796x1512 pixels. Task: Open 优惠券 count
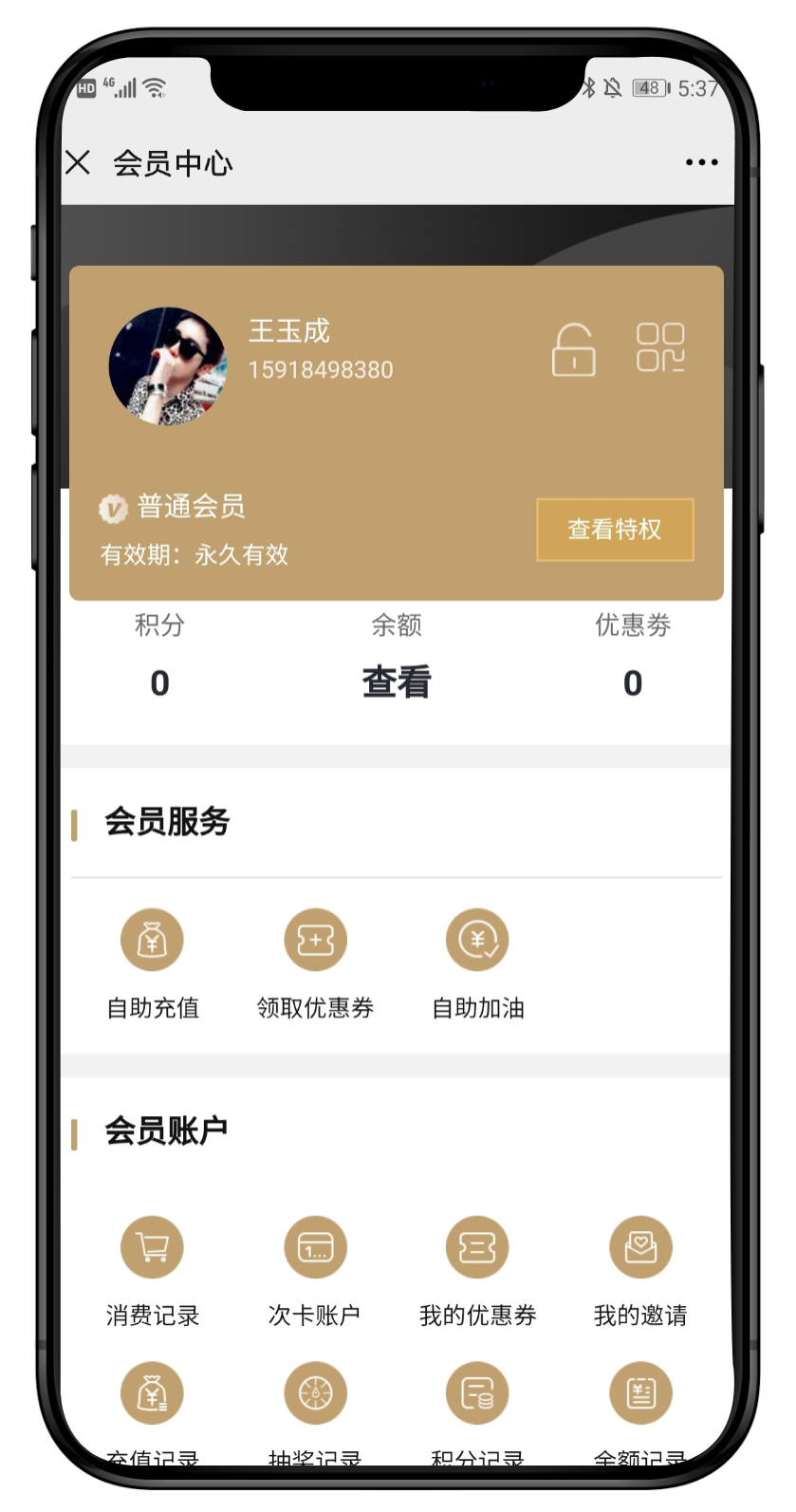tap(632, 681)
